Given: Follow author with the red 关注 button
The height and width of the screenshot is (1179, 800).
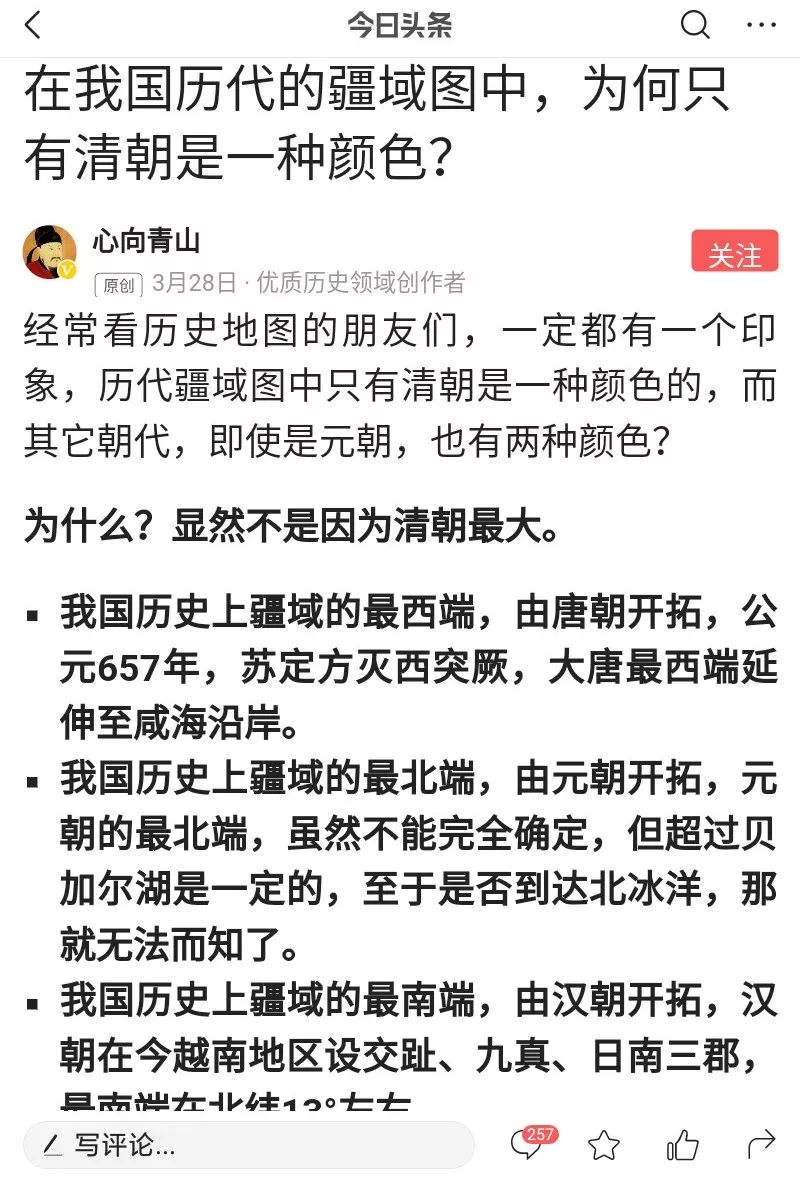Looking at the screenshot, I should 734,253.
